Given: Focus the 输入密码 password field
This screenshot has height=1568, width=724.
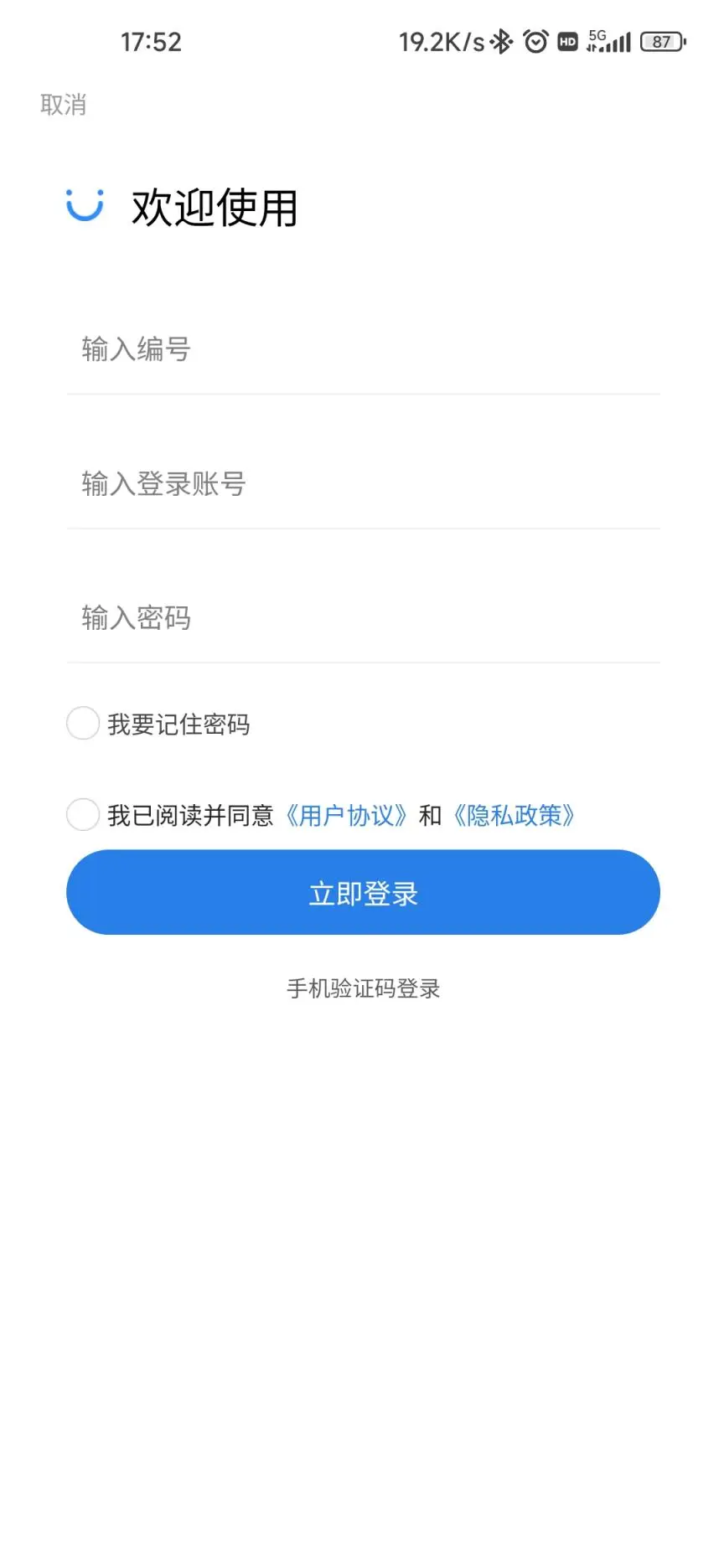Looking at the screenshot, I should (362, 618).
